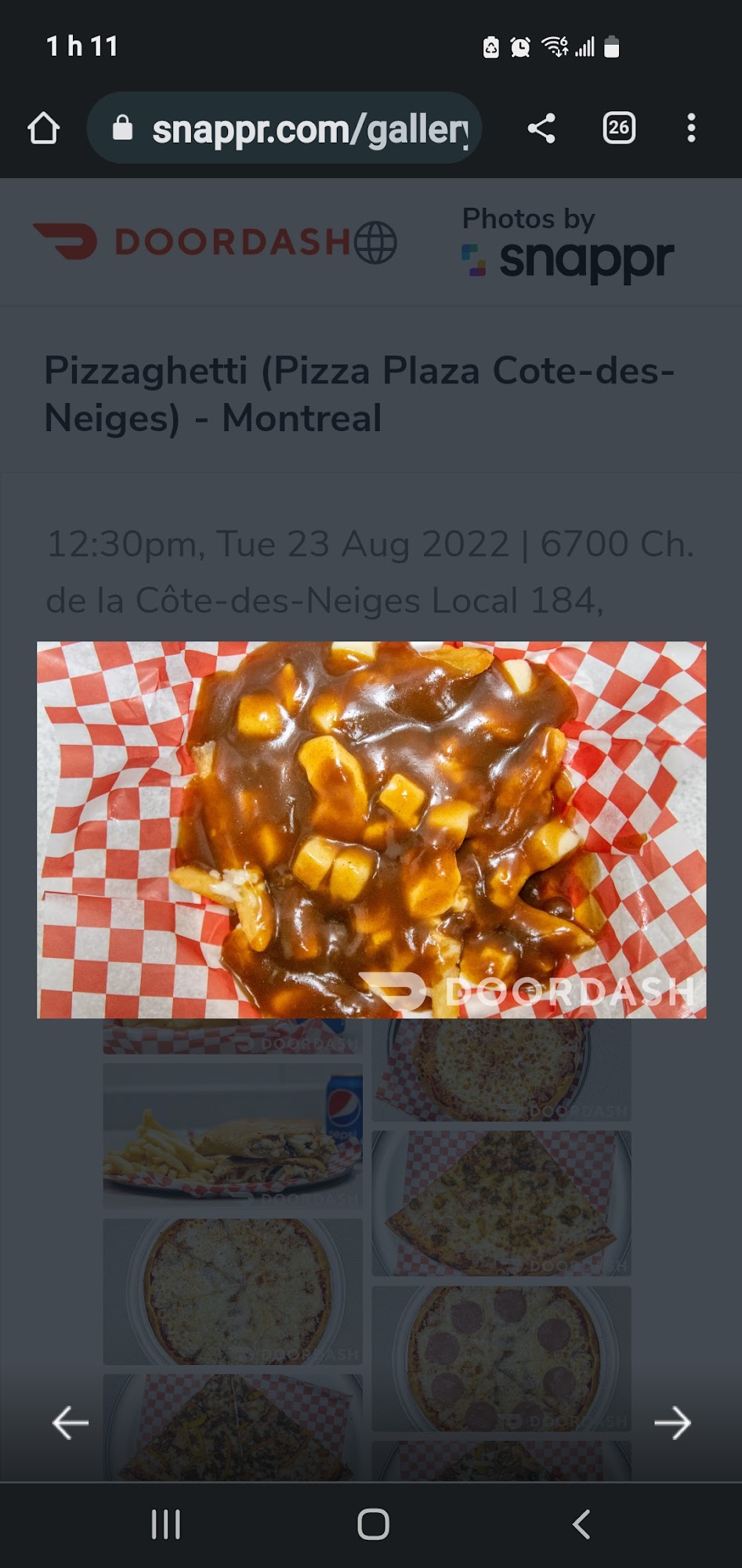Screen dimensions: 742x1568
Task: Advance to the next gallery photo
Action: pos(672,1422)
